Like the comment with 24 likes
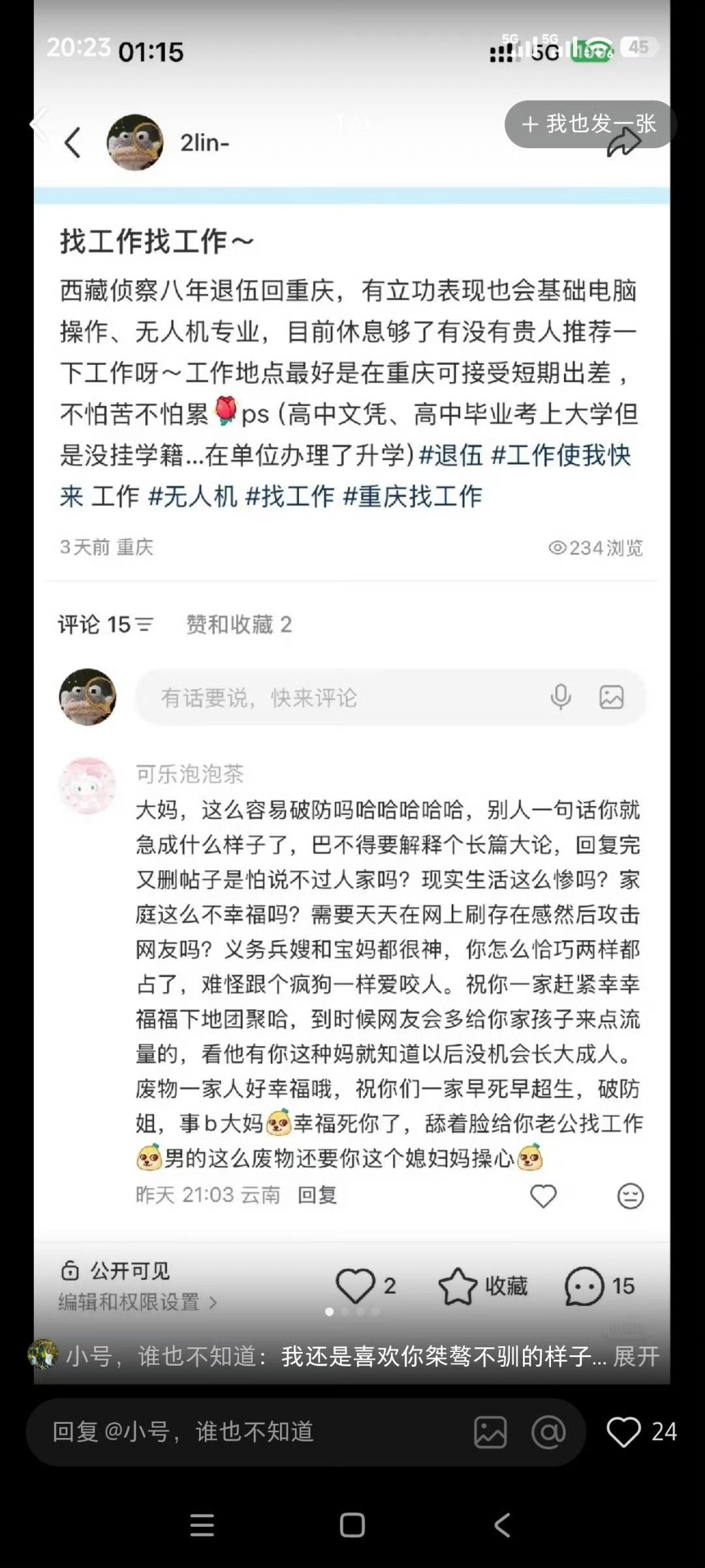This screenshot has width=705, height=1568. click(x=623, y=1432)
